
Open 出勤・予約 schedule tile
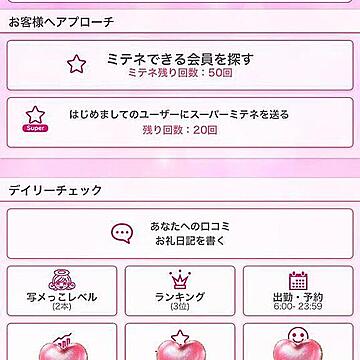click(x=298, y=291)
